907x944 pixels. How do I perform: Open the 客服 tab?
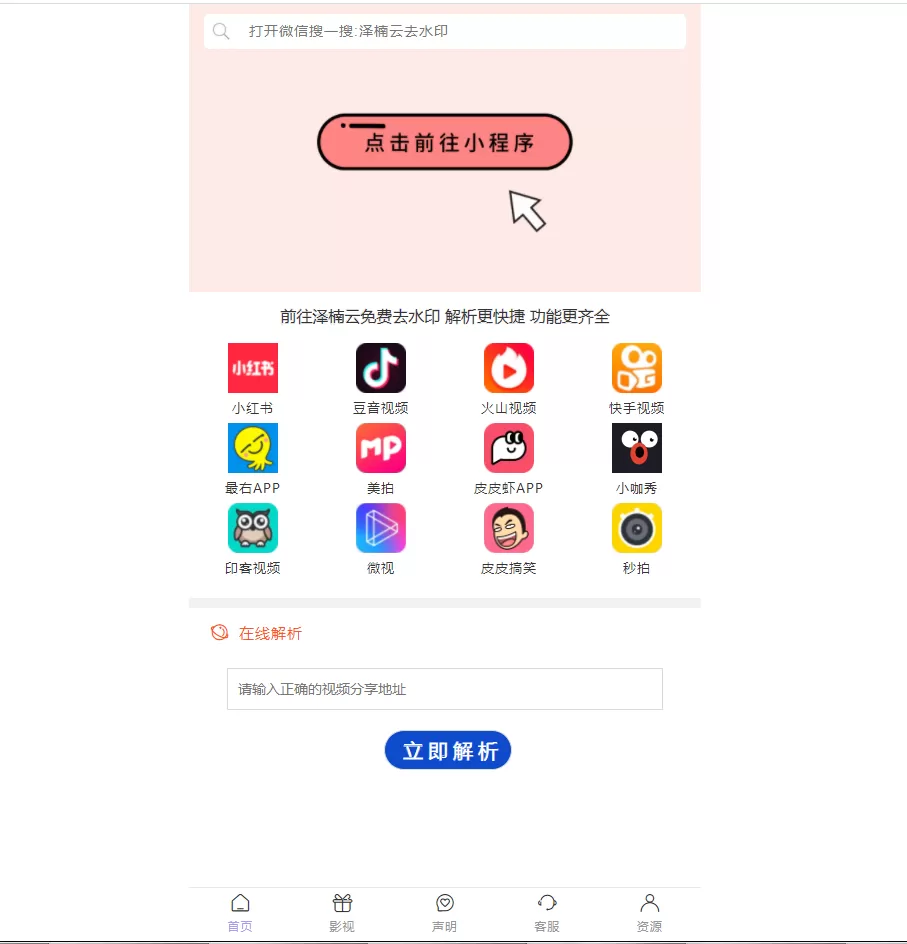click(x=547, y=912)
